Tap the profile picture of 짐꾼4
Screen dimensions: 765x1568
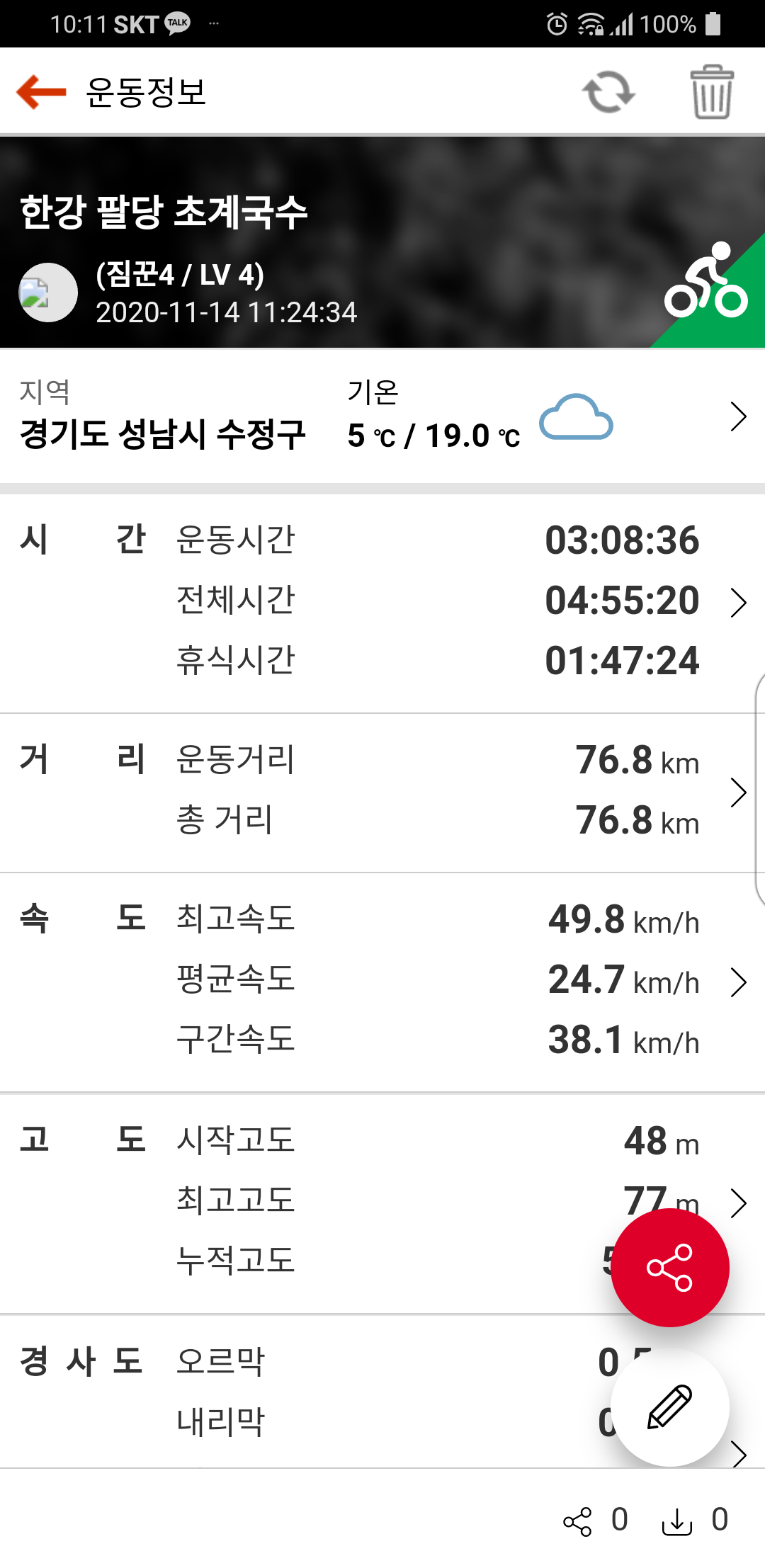[48, 292]
